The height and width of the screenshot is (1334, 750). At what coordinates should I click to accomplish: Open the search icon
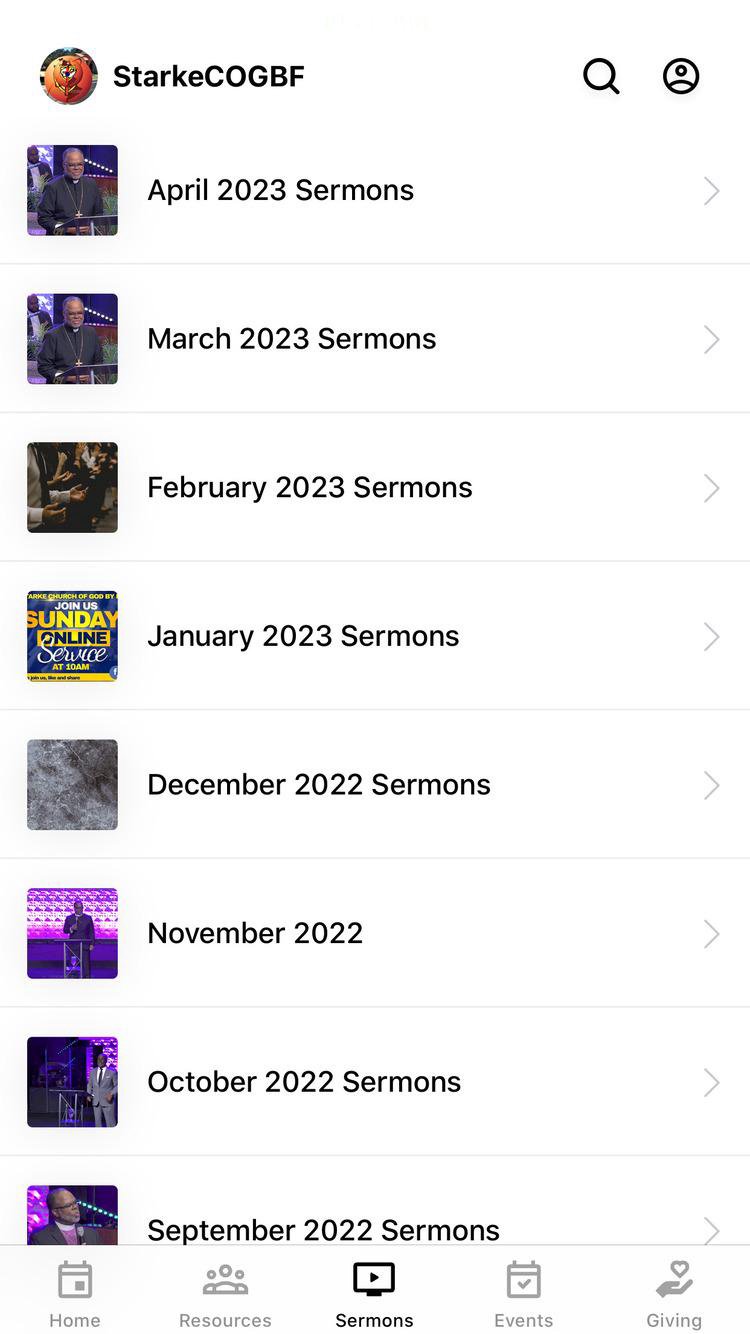pos(601,76)
